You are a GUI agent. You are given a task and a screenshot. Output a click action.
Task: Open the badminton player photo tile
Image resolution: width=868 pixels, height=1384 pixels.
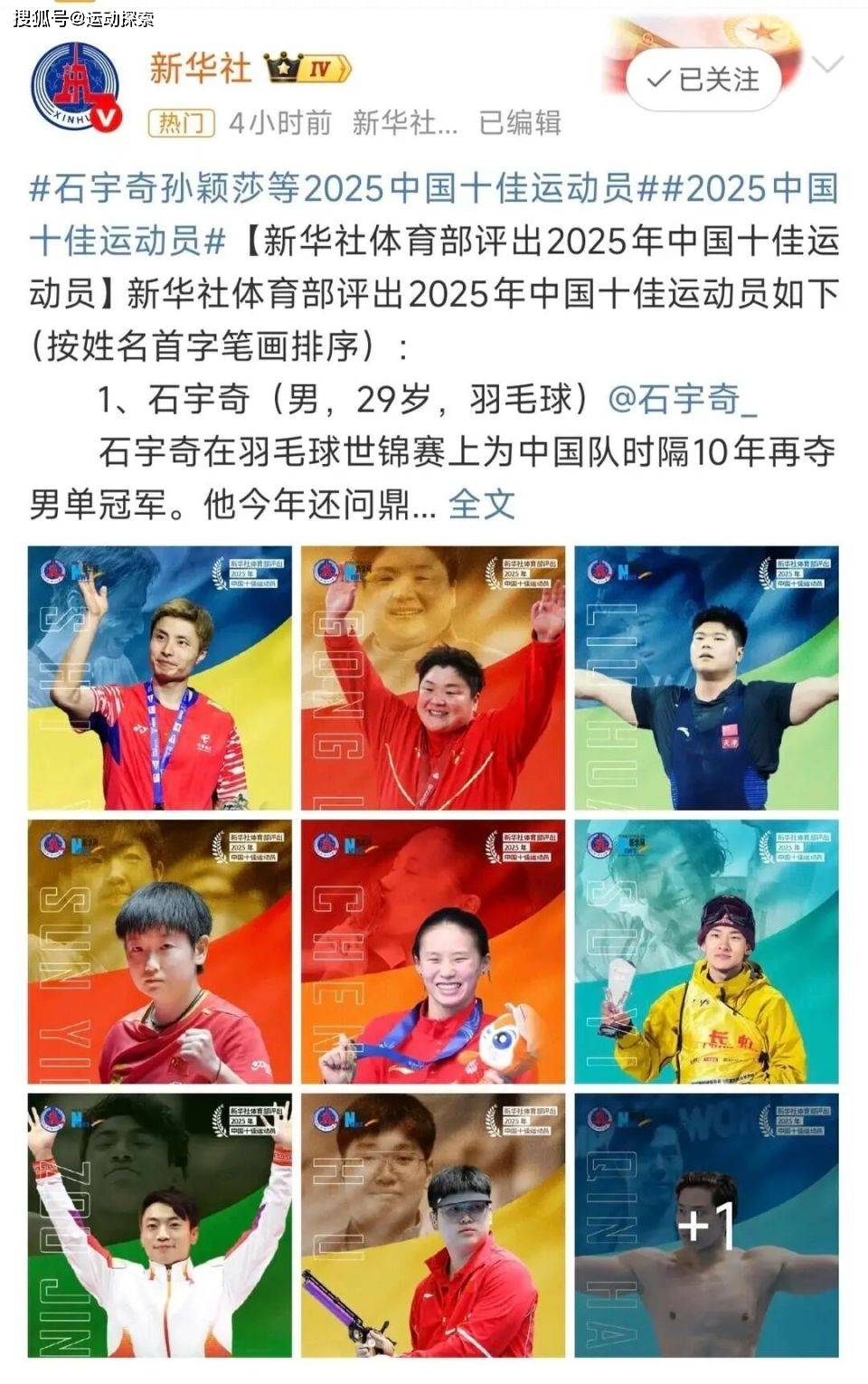pyautogui.click(x=160, y=678)
